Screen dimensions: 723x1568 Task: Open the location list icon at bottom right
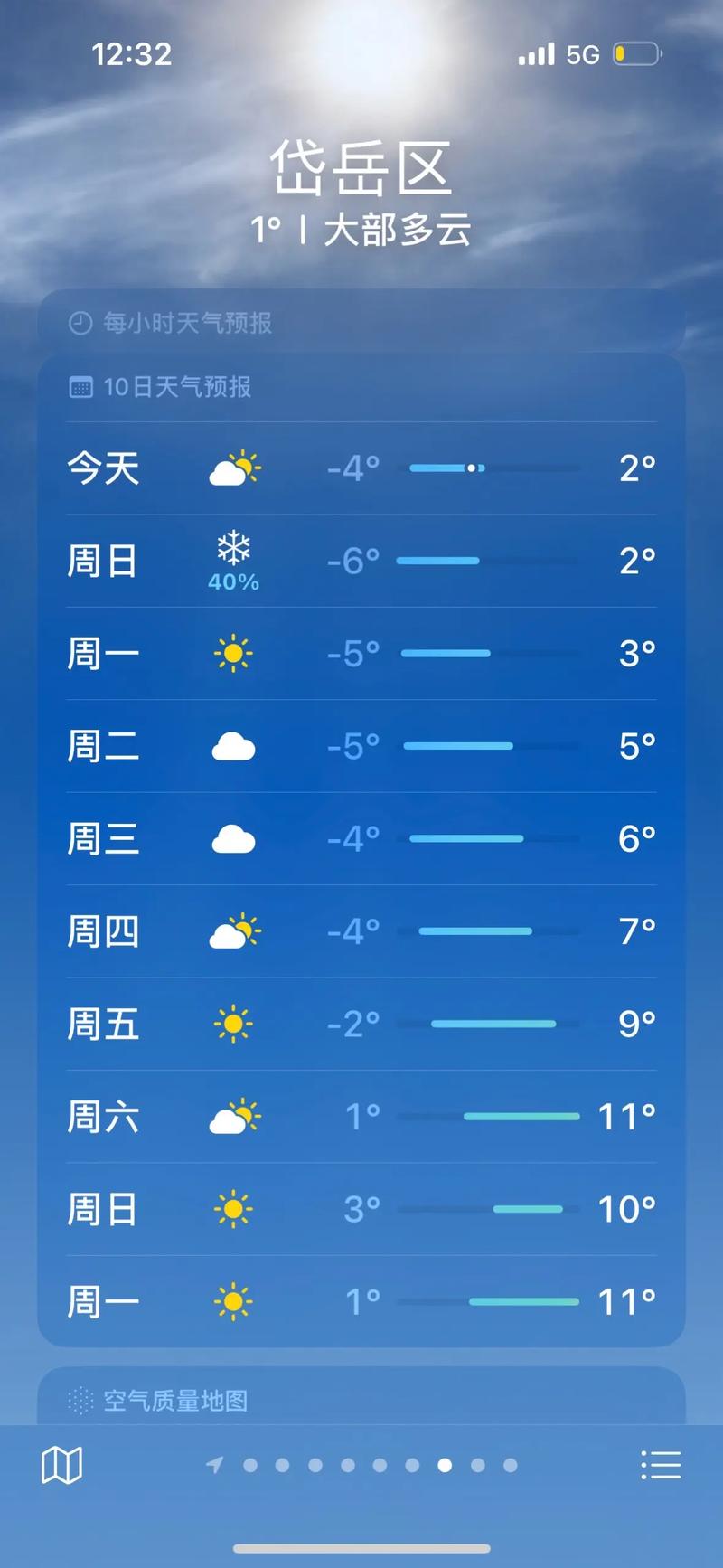[662, 1465]
